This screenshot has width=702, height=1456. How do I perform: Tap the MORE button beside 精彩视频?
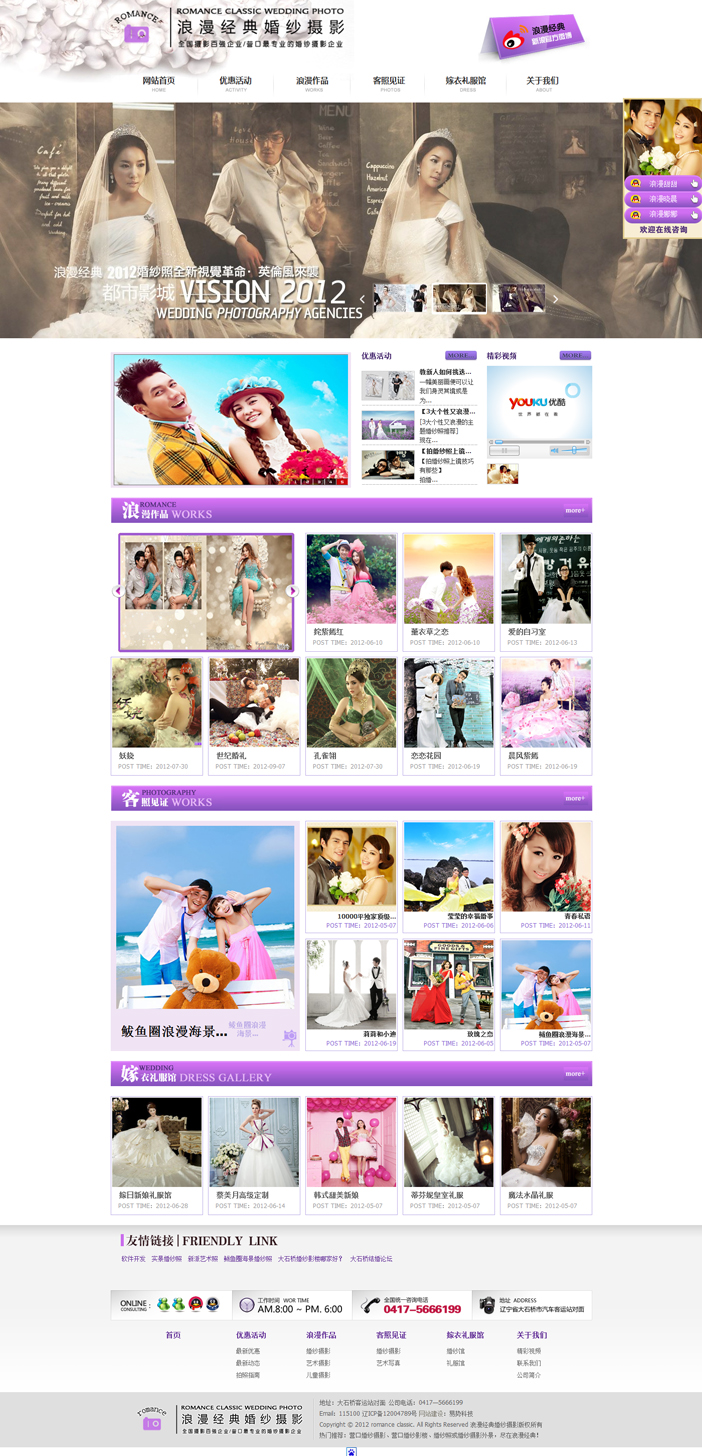coord(575,356)
